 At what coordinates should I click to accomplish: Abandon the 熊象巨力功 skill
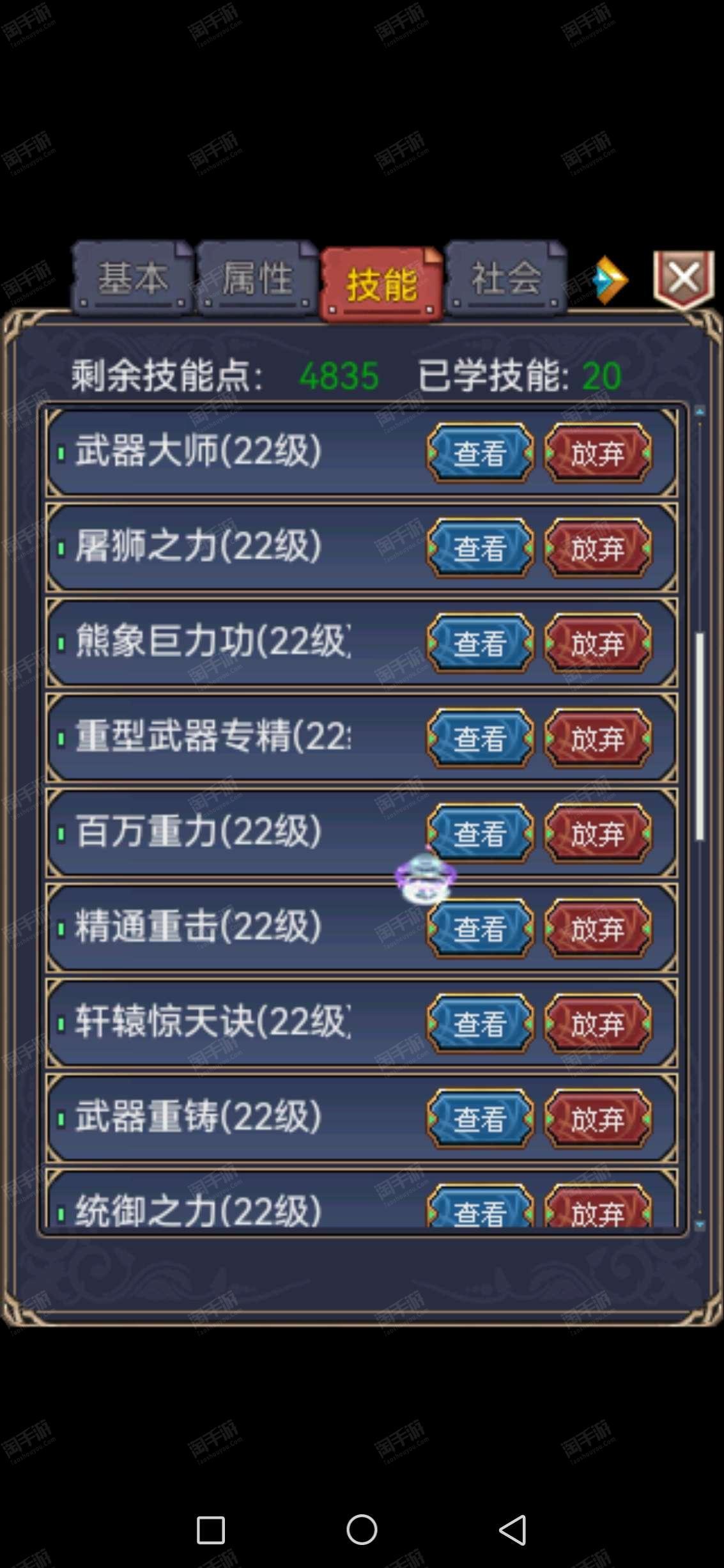597,644
